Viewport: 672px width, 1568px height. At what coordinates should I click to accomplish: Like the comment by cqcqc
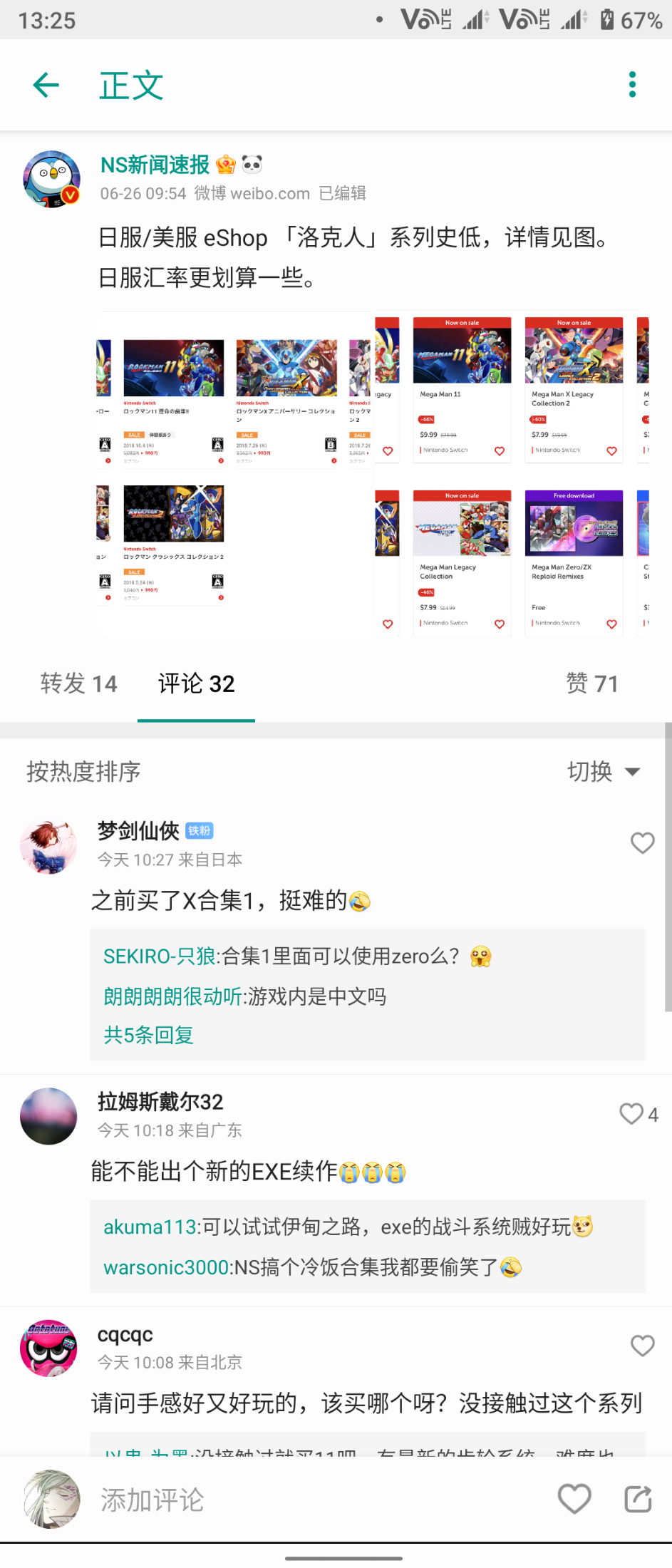[x=642, y=1346]
